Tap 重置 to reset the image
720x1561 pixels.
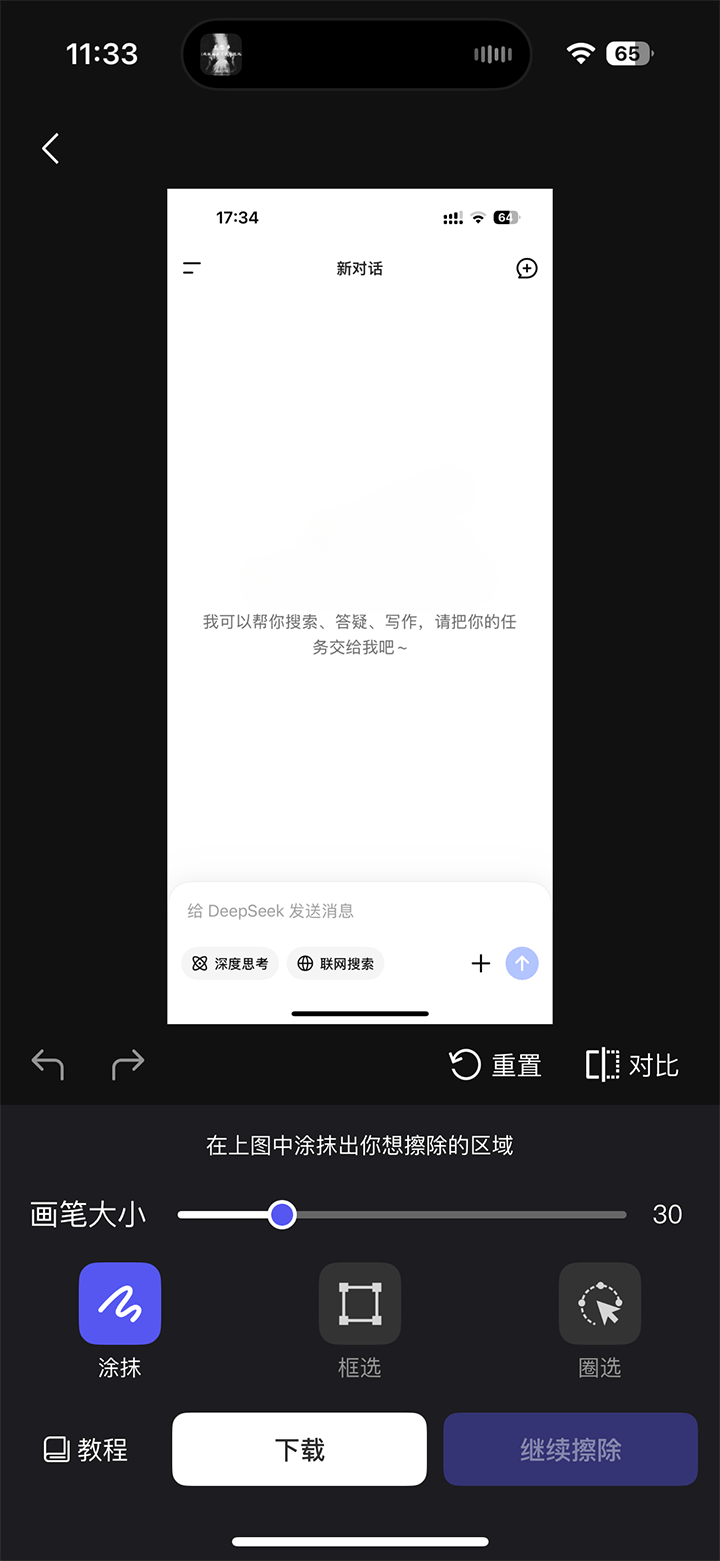pos(495,1065)
